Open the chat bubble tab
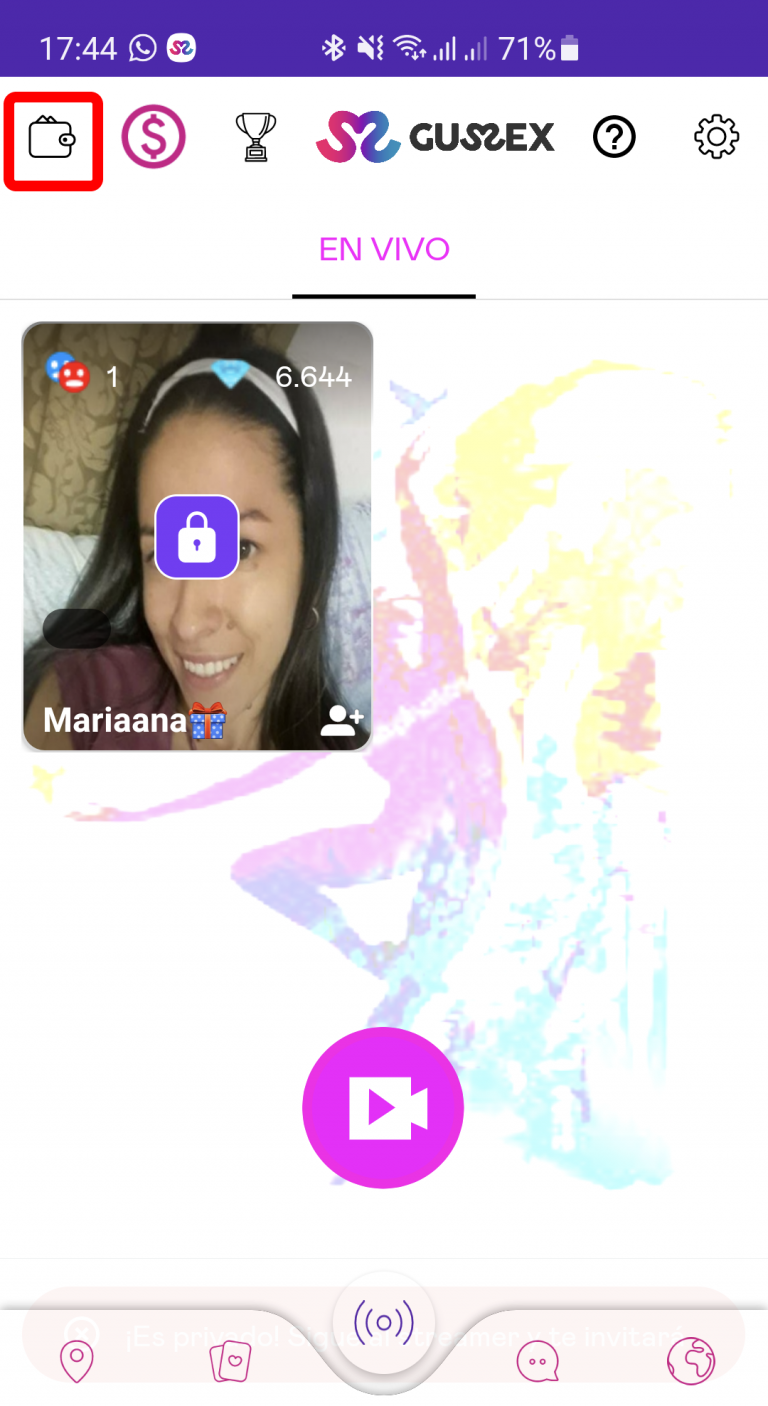 point(537,1362)
